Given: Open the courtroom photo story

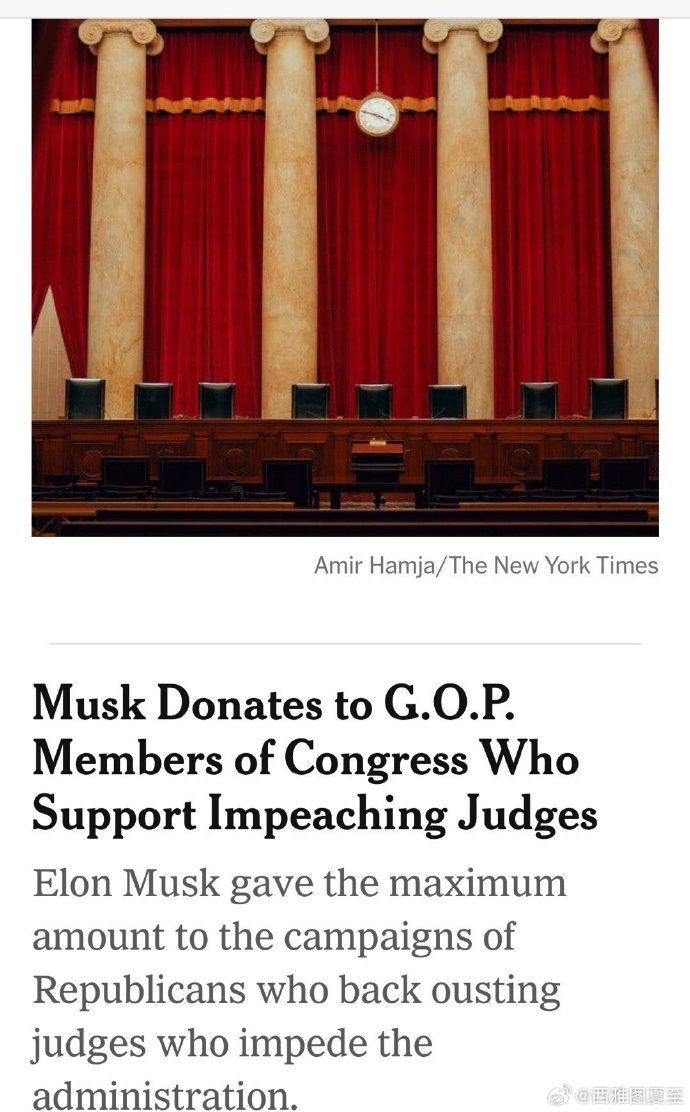Looking at the screenshot, I should pyautogui.click(x=345, y=277).
